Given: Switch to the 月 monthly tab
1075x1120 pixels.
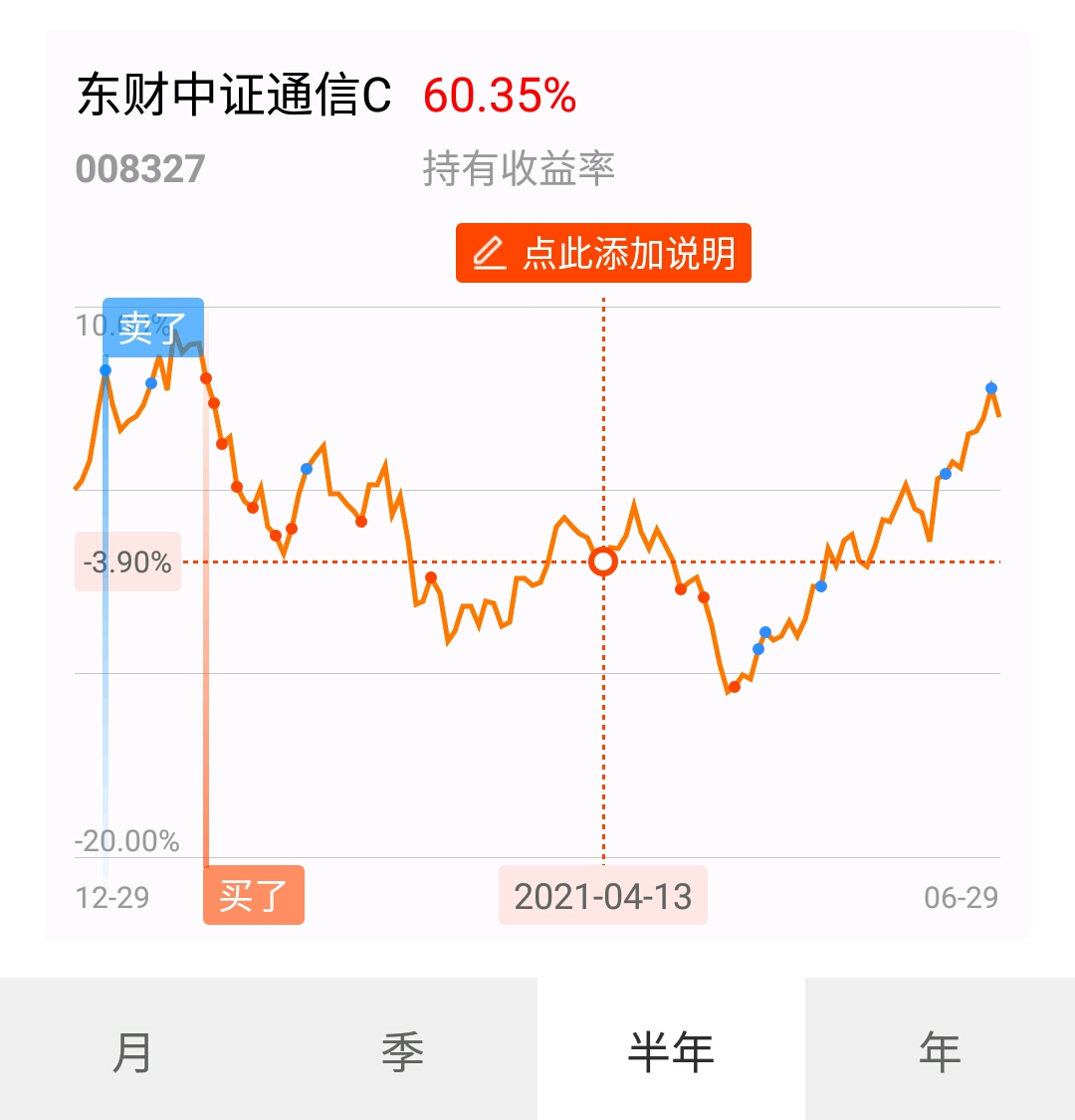Looking at the screenshot, I should (134, 1048).
